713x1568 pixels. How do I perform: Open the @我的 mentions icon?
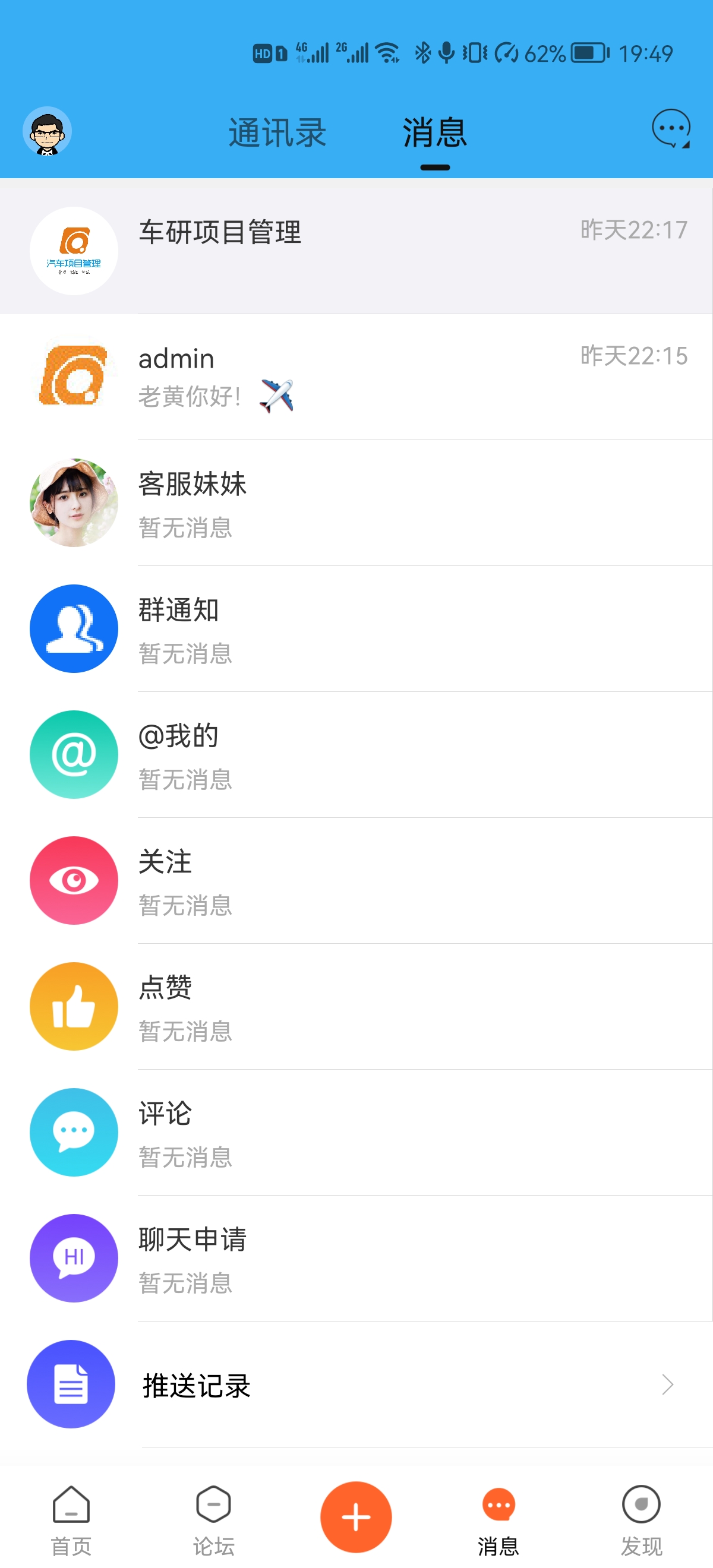tap(73, 754)
